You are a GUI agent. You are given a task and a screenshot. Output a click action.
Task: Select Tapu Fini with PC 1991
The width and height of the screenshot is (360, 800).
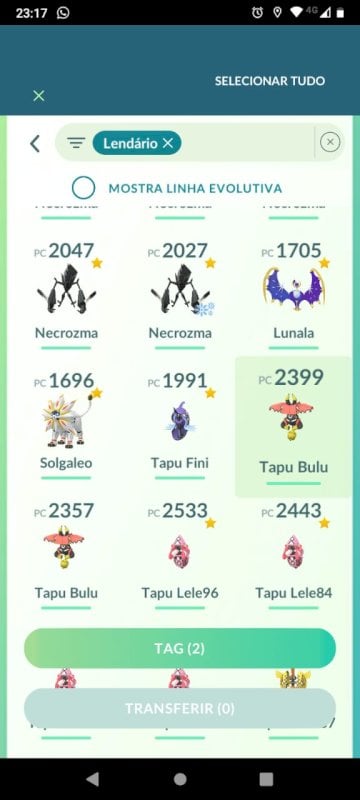coord(180,425)
